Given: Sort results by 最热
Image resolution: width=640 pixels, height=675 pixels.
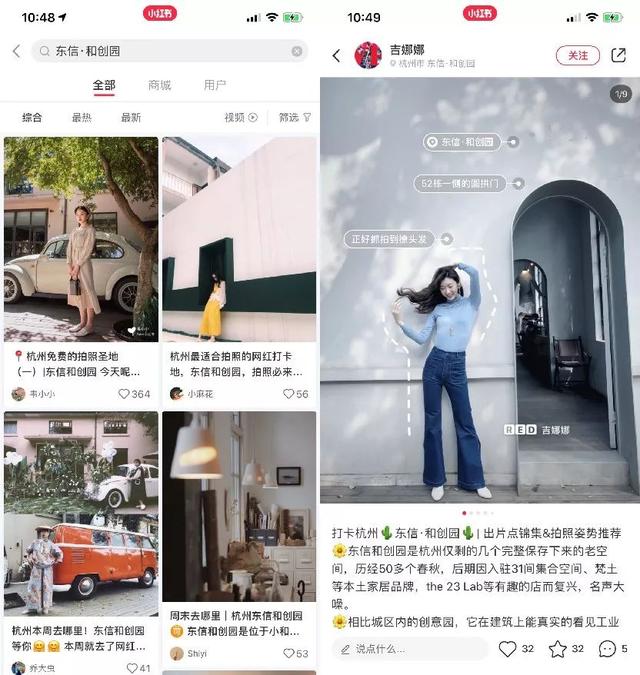Looking at the screenshot, I should pos(82,118).
